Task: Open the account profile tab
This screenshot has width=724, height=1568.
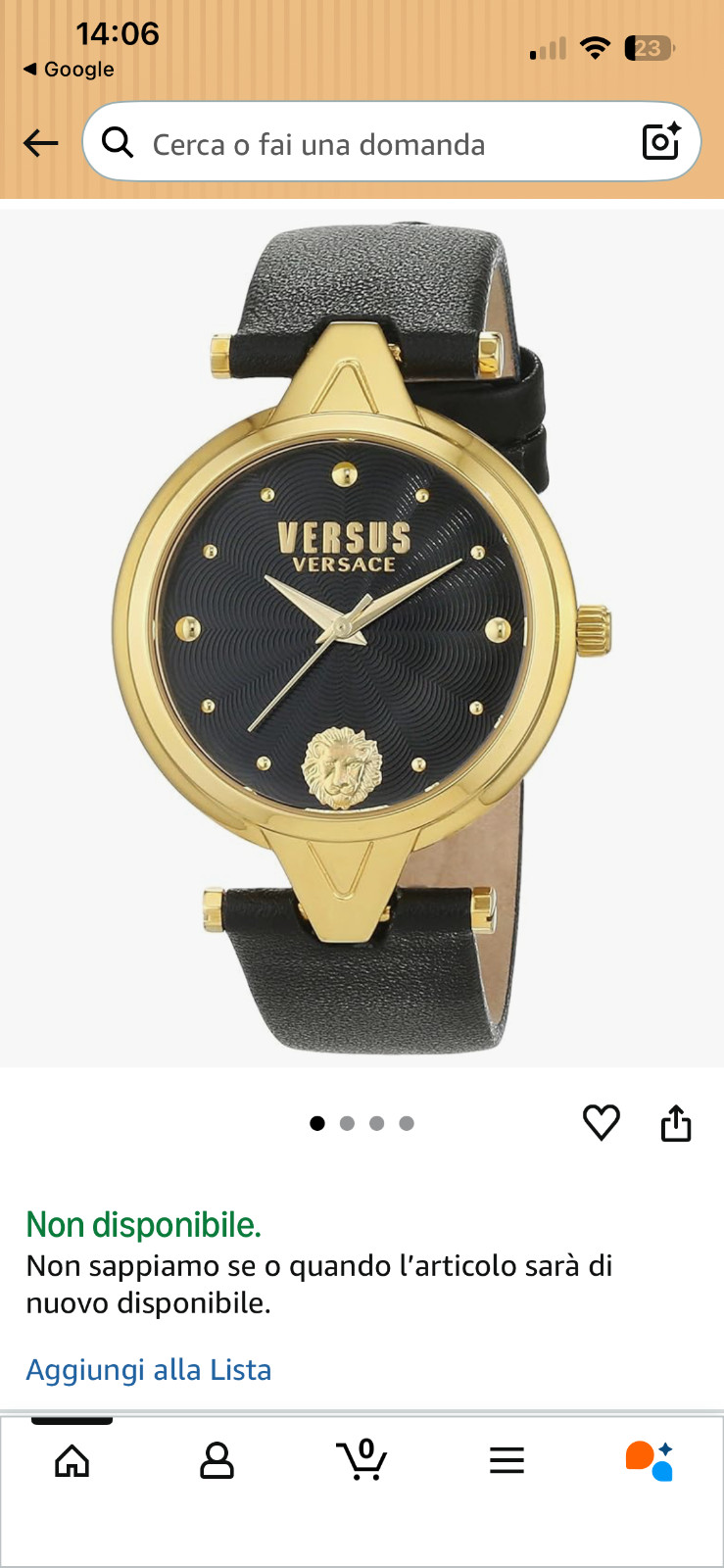Action: [217, 1461]
